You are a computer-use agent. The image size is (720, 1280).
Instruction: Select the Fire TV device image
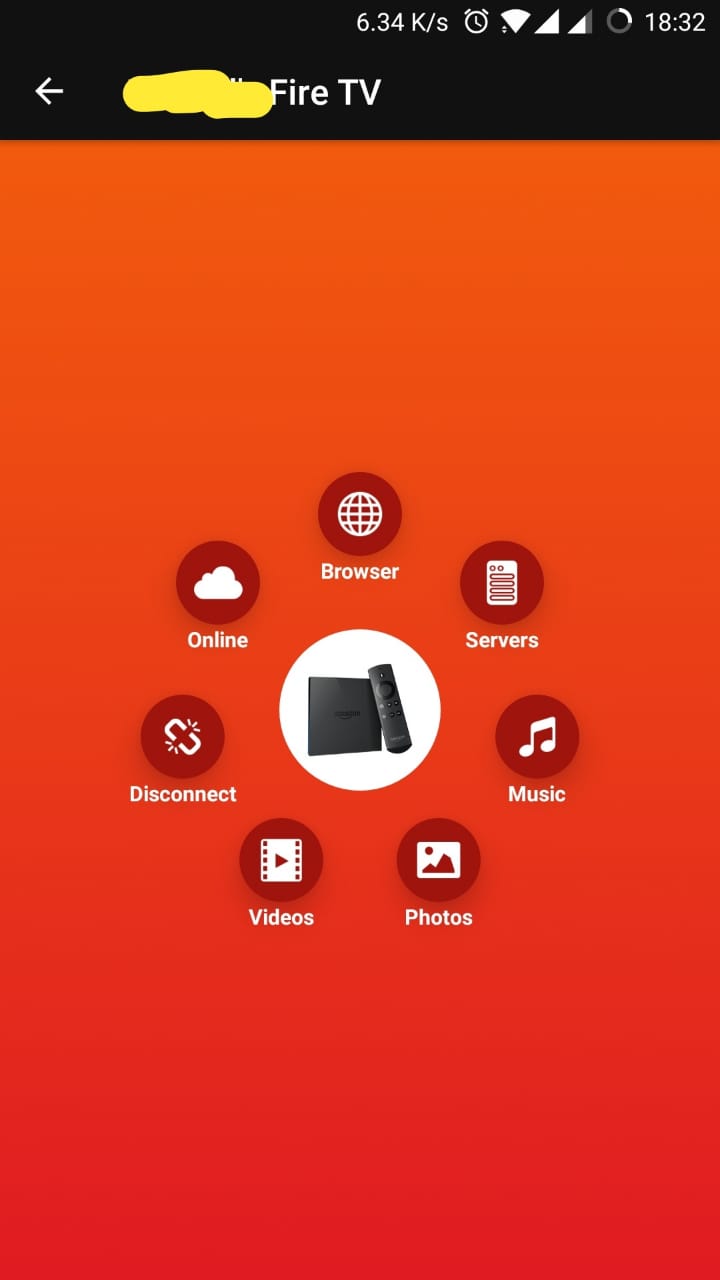(360, 710)
